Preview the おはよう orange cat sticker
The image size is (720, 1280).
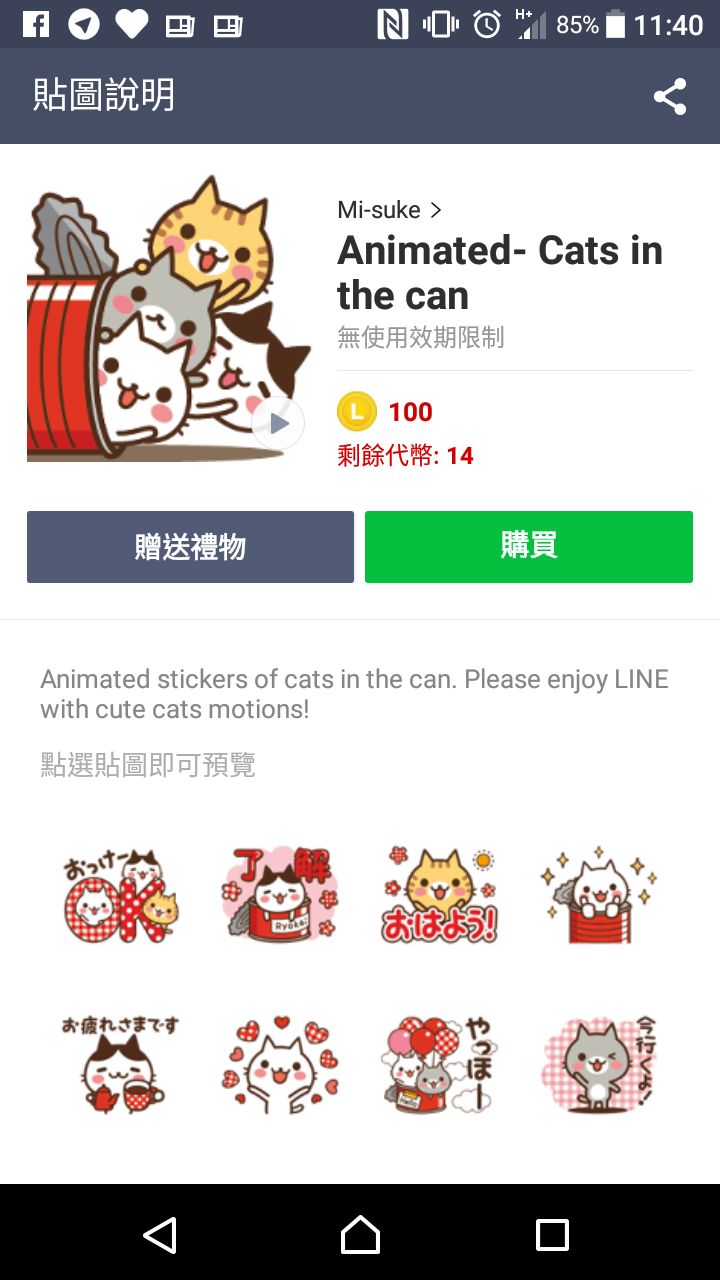440,895
